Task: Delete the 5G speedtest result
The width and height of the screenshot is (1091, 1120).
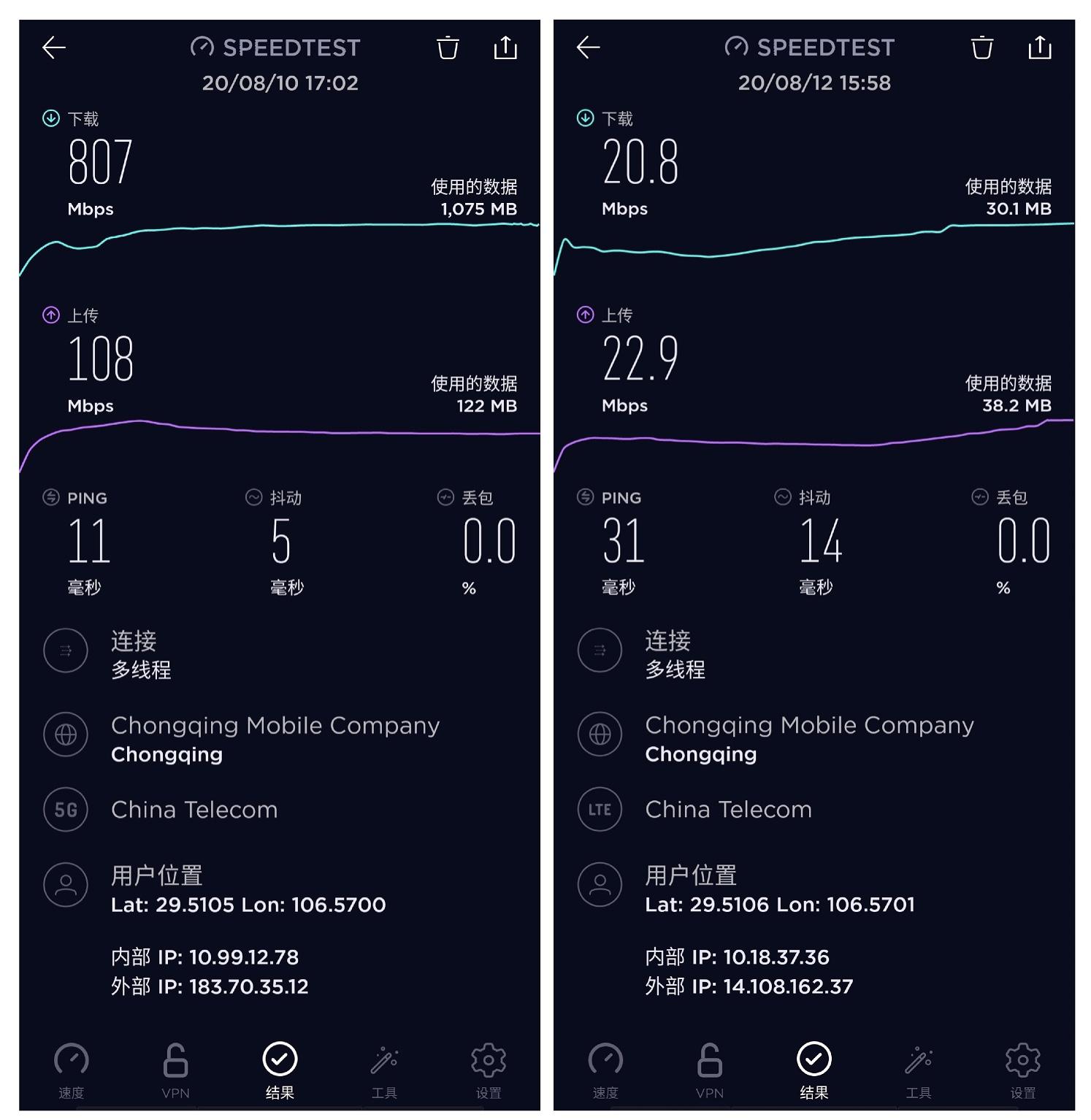Action: coord(448,47)
